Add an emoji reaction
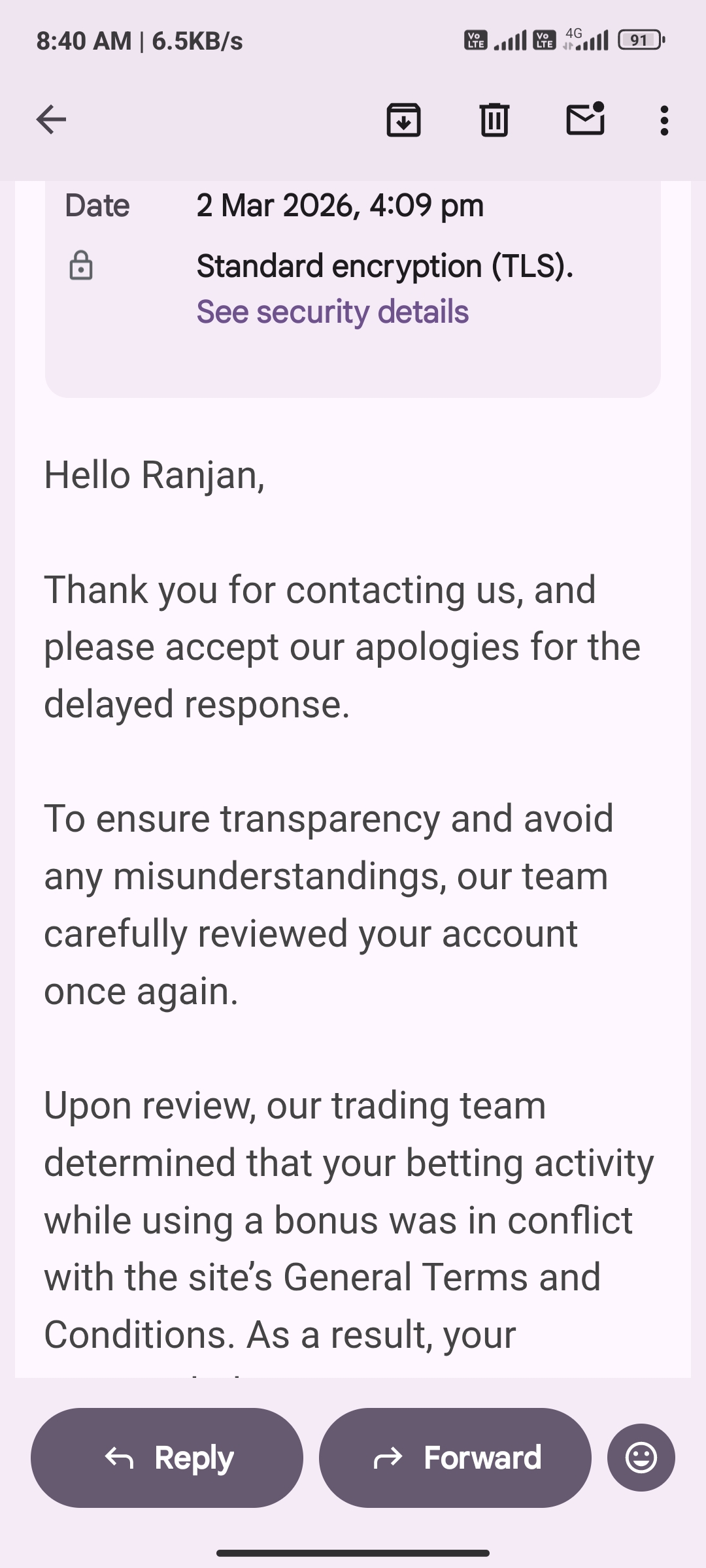The height and width of the screenshot is (1568, 706). [x=641, y=1458]
